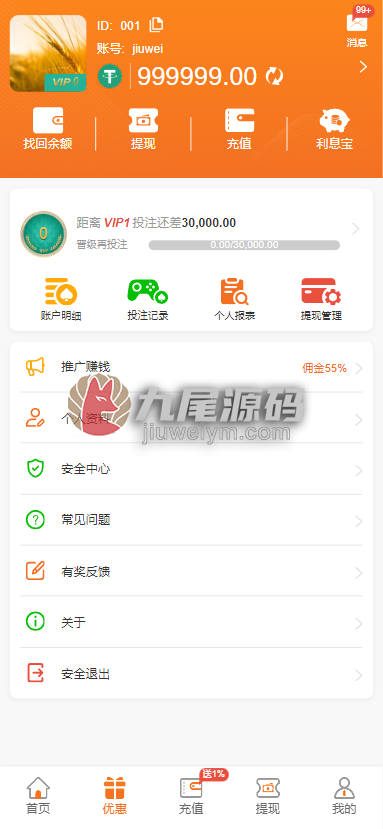View 投注记录 betting records
This screenshot has height=829, width=383.
[148, 299]
